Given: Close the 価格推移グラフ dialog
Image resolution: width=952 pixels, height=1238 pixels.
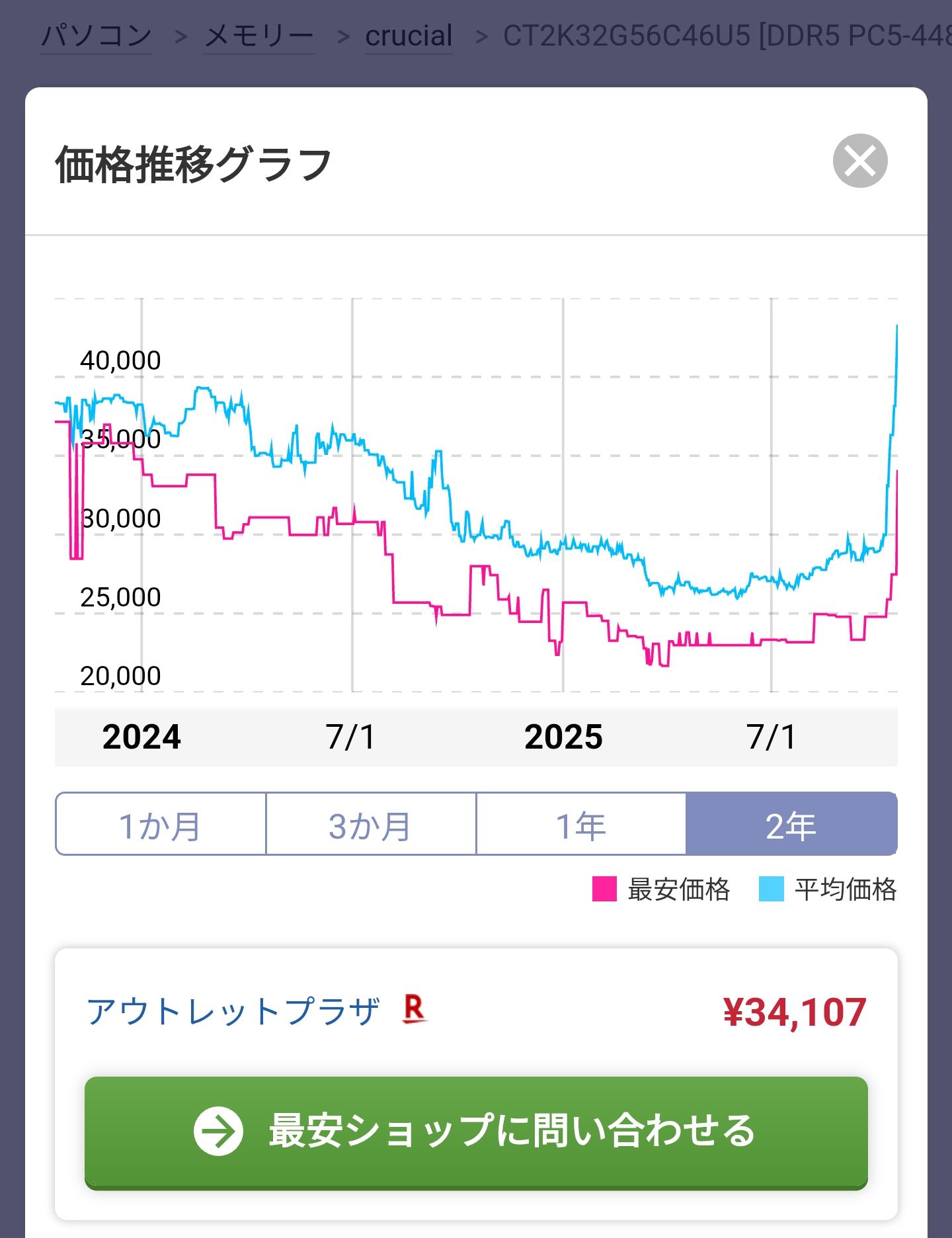Looking at the screenshot, I should coord(859,161).
